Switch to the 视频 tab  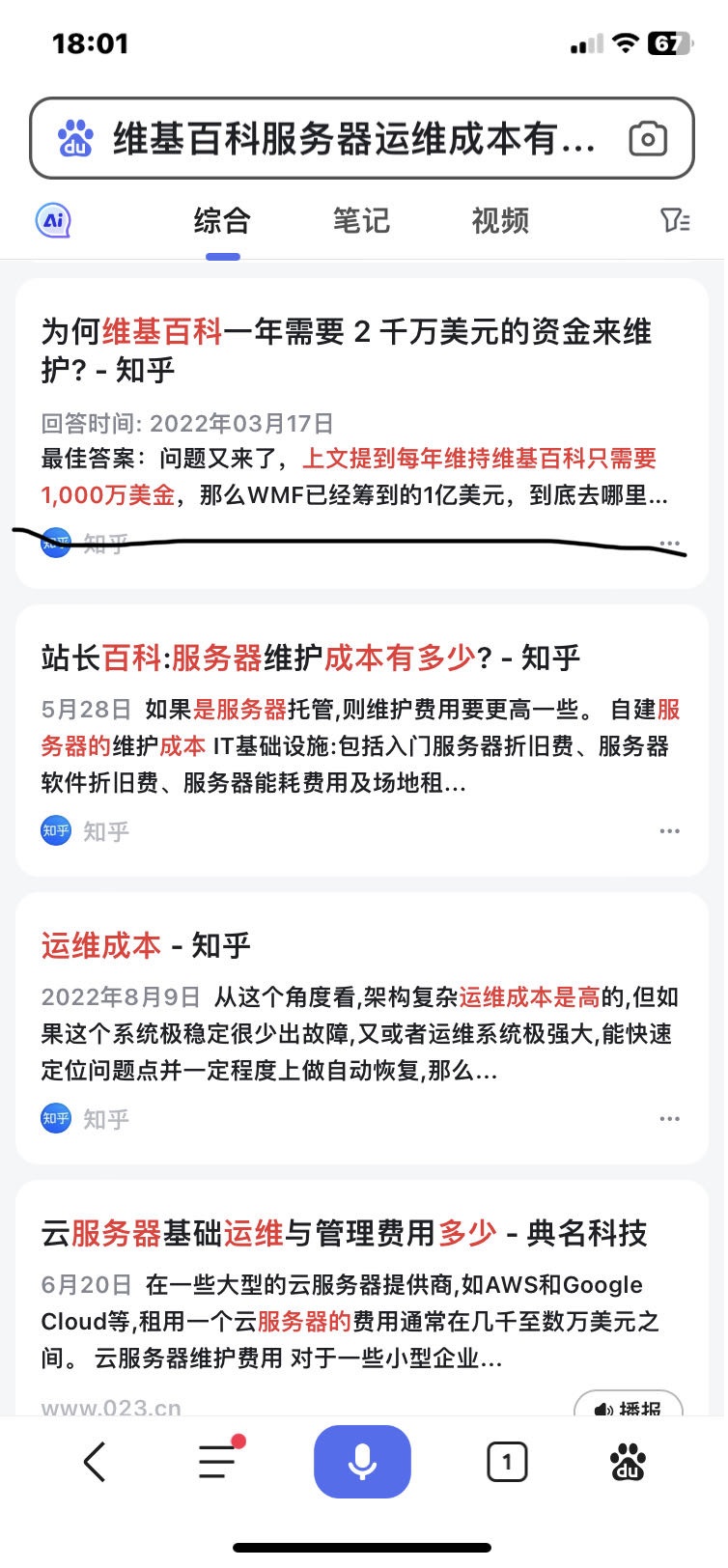[x=500, y=221]
